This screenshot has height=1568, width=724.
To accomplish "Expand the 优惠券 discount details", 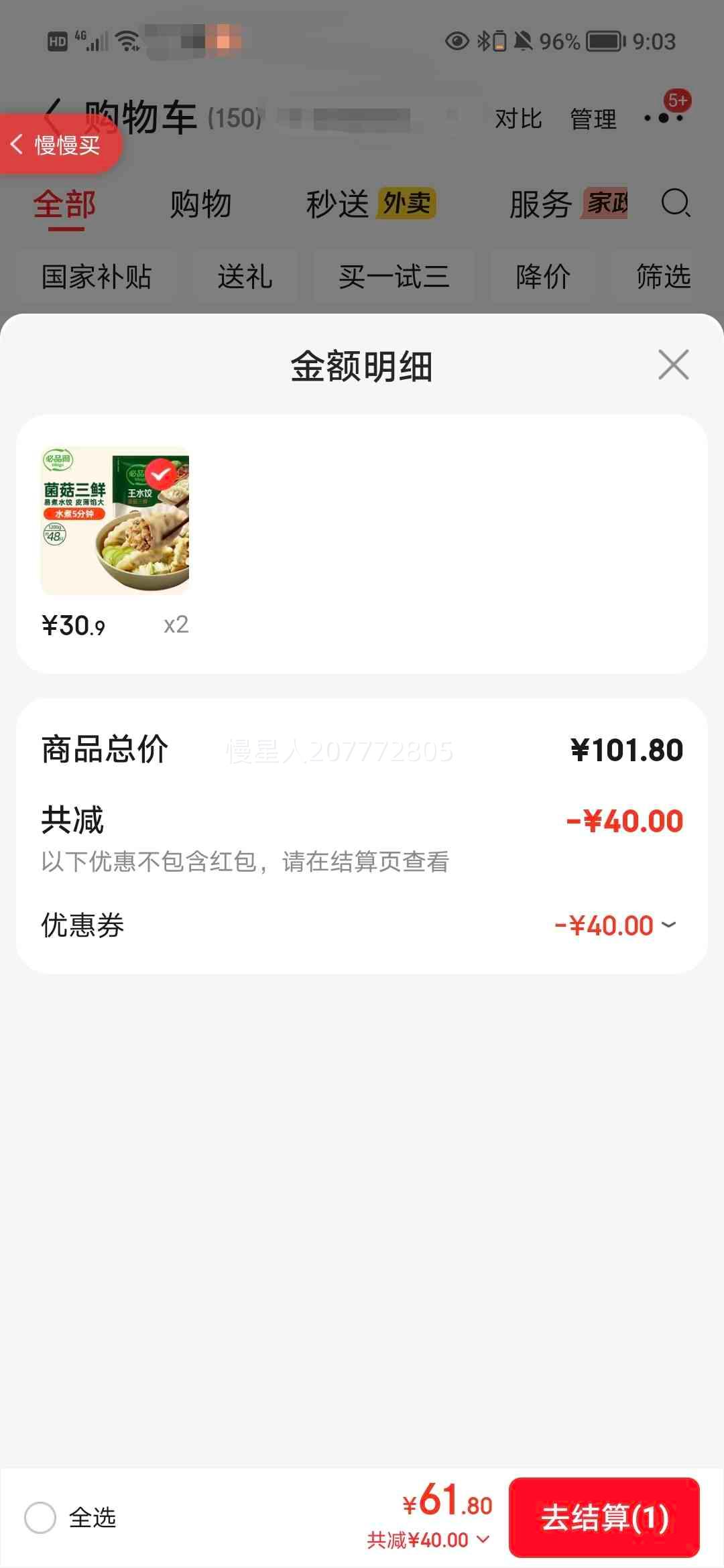I will [x=615, y=925].
